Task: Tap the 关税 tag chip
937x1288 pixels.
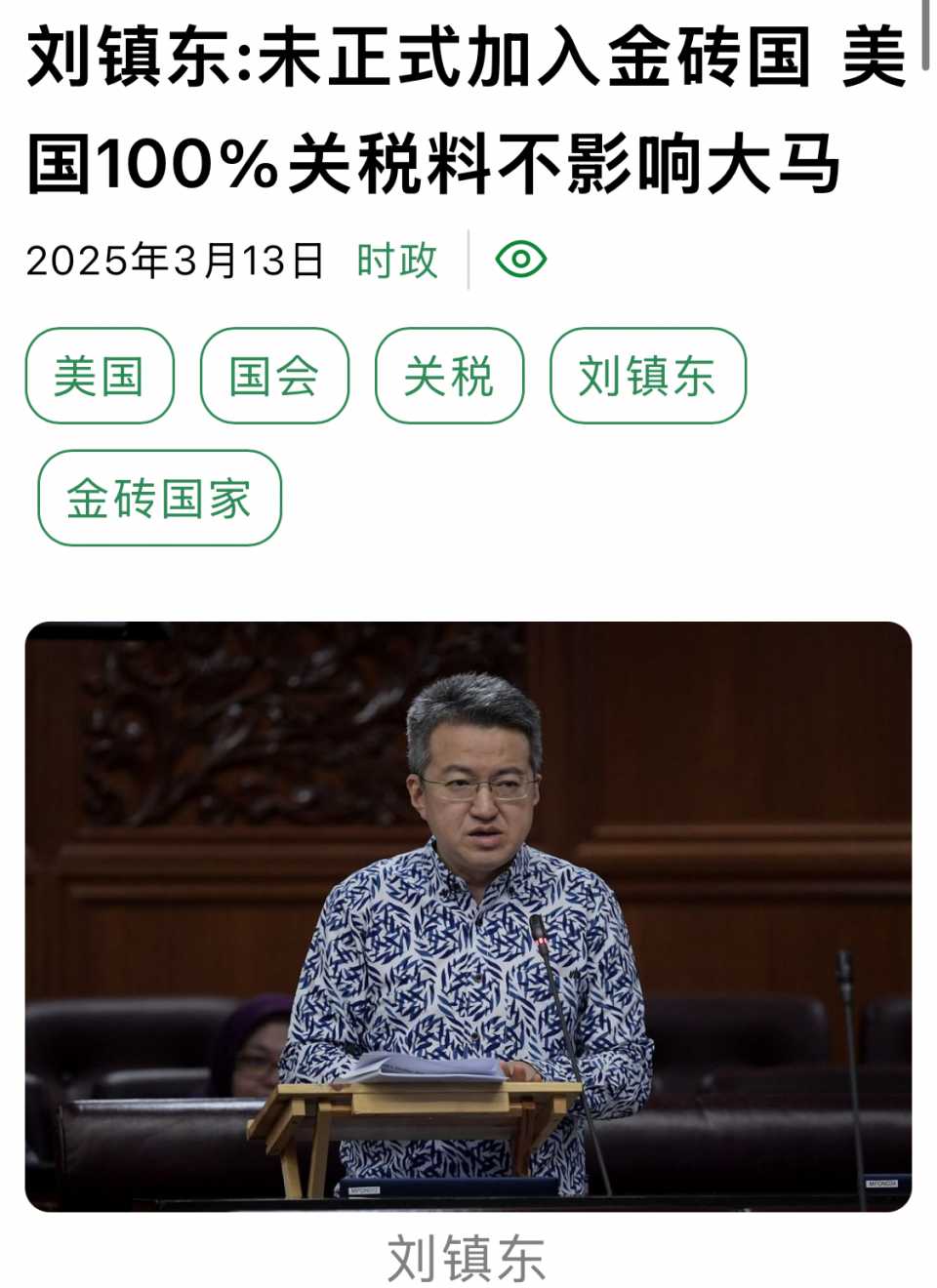Action: coord(449,376)
